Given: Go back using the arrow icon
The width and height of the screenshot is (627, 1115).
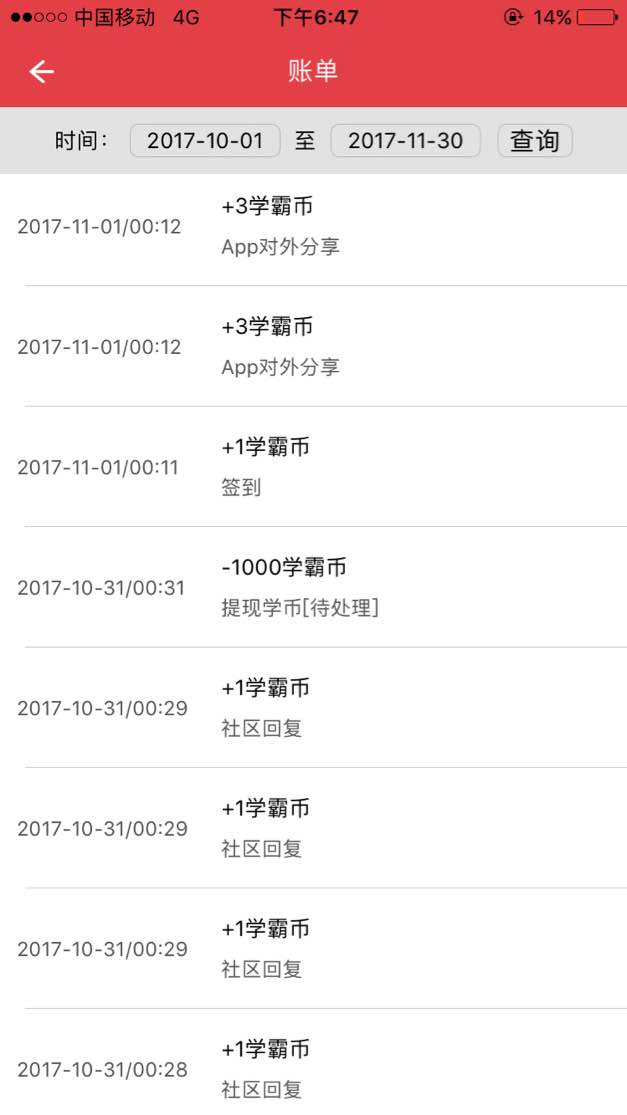Looking at the screenshot, I should pos(41,71).
